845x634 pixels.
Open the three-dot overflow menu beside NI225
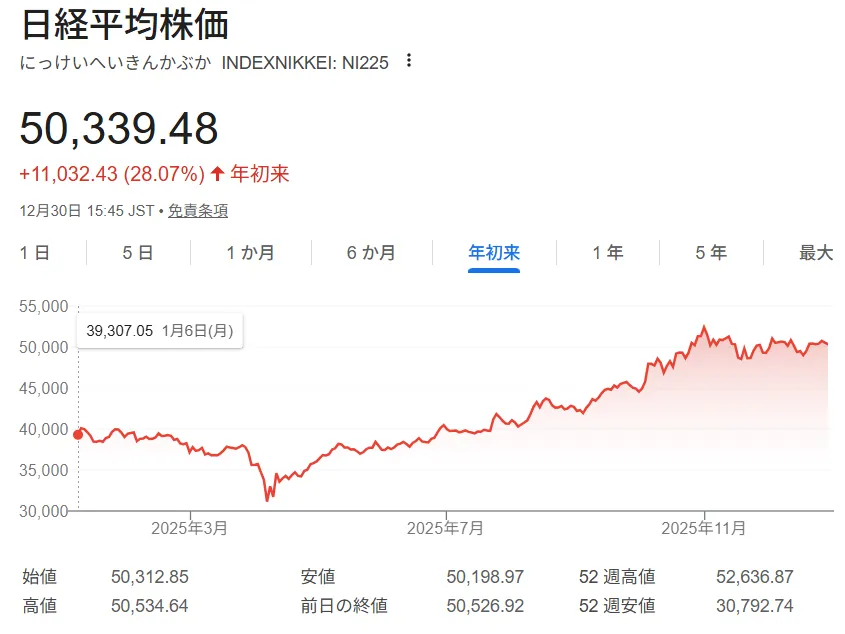(408, 61)
